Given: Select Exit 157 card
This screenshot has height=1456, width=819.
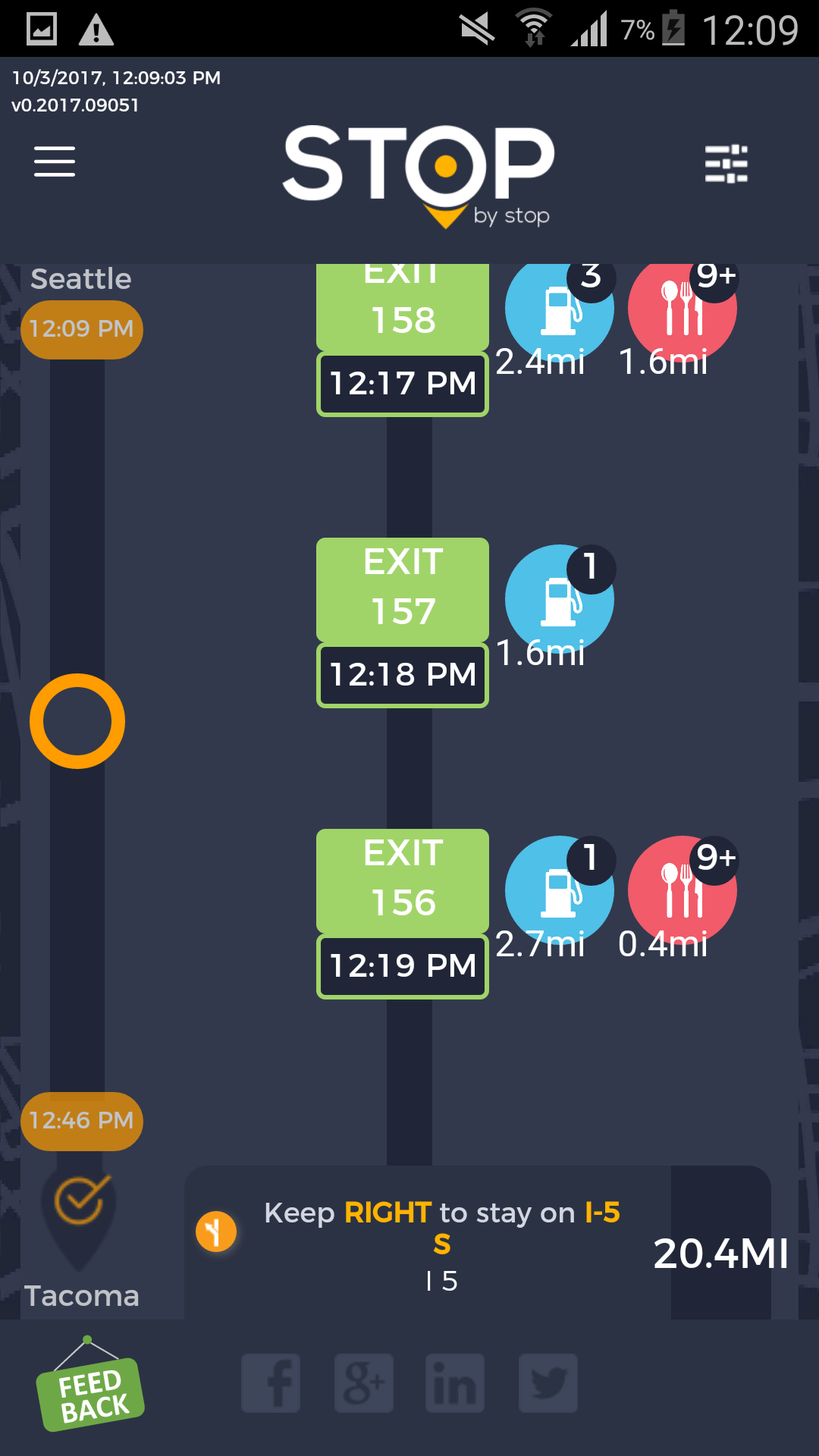Looking at the screenshot, I should tap(403, 622).
